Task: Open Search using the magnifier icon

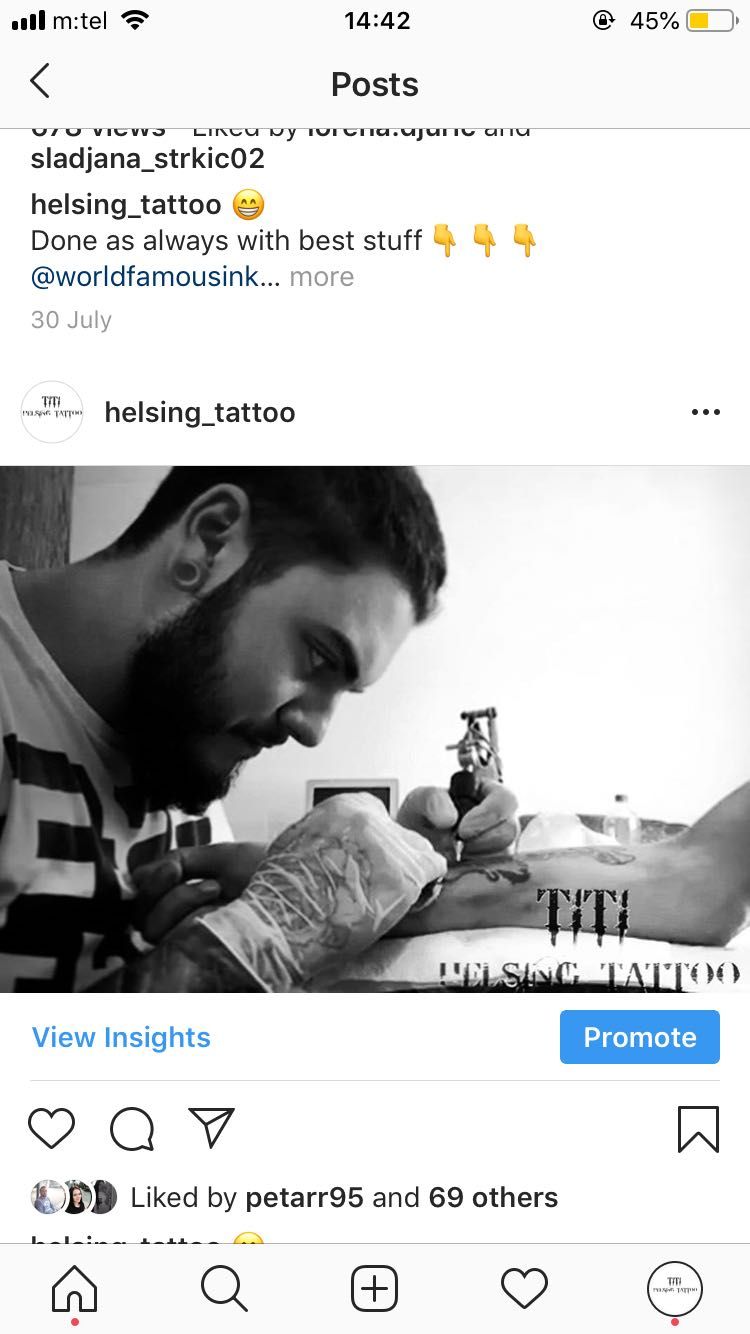Action: point(224,1290)
